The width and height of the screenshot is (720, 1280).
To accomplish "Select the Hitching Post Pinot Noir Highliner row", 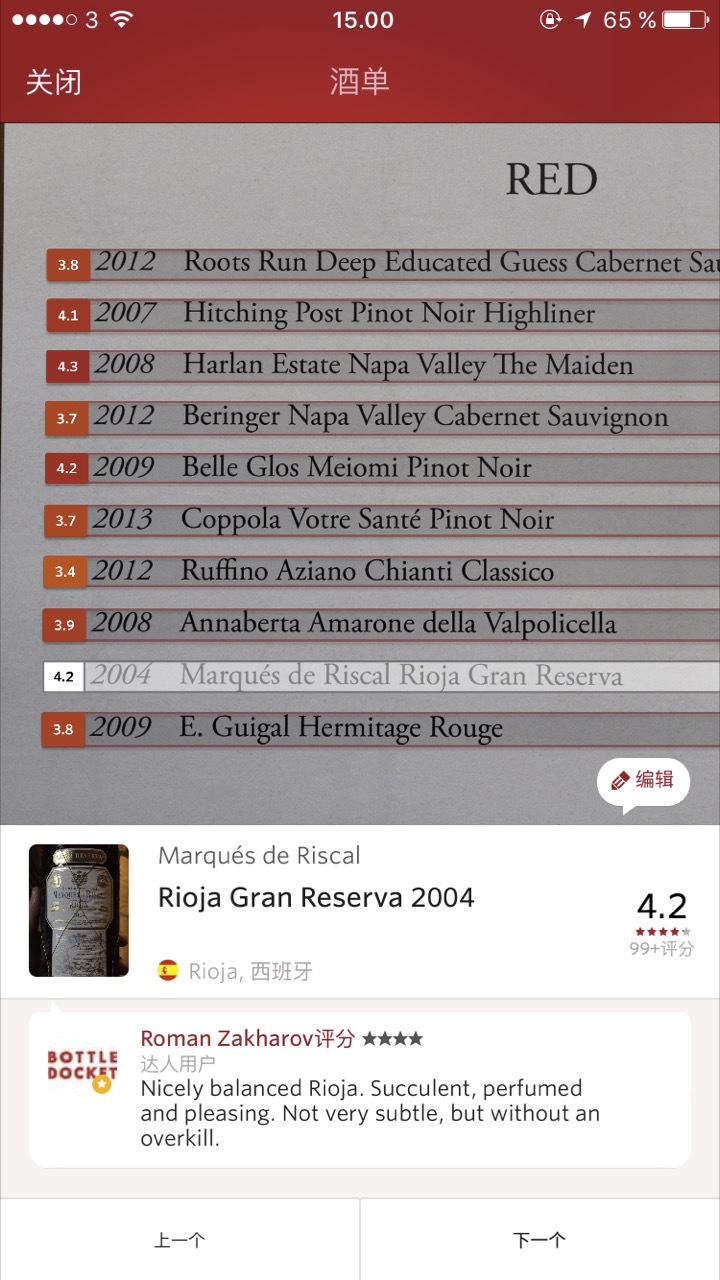I will click(x=380, y=315).
